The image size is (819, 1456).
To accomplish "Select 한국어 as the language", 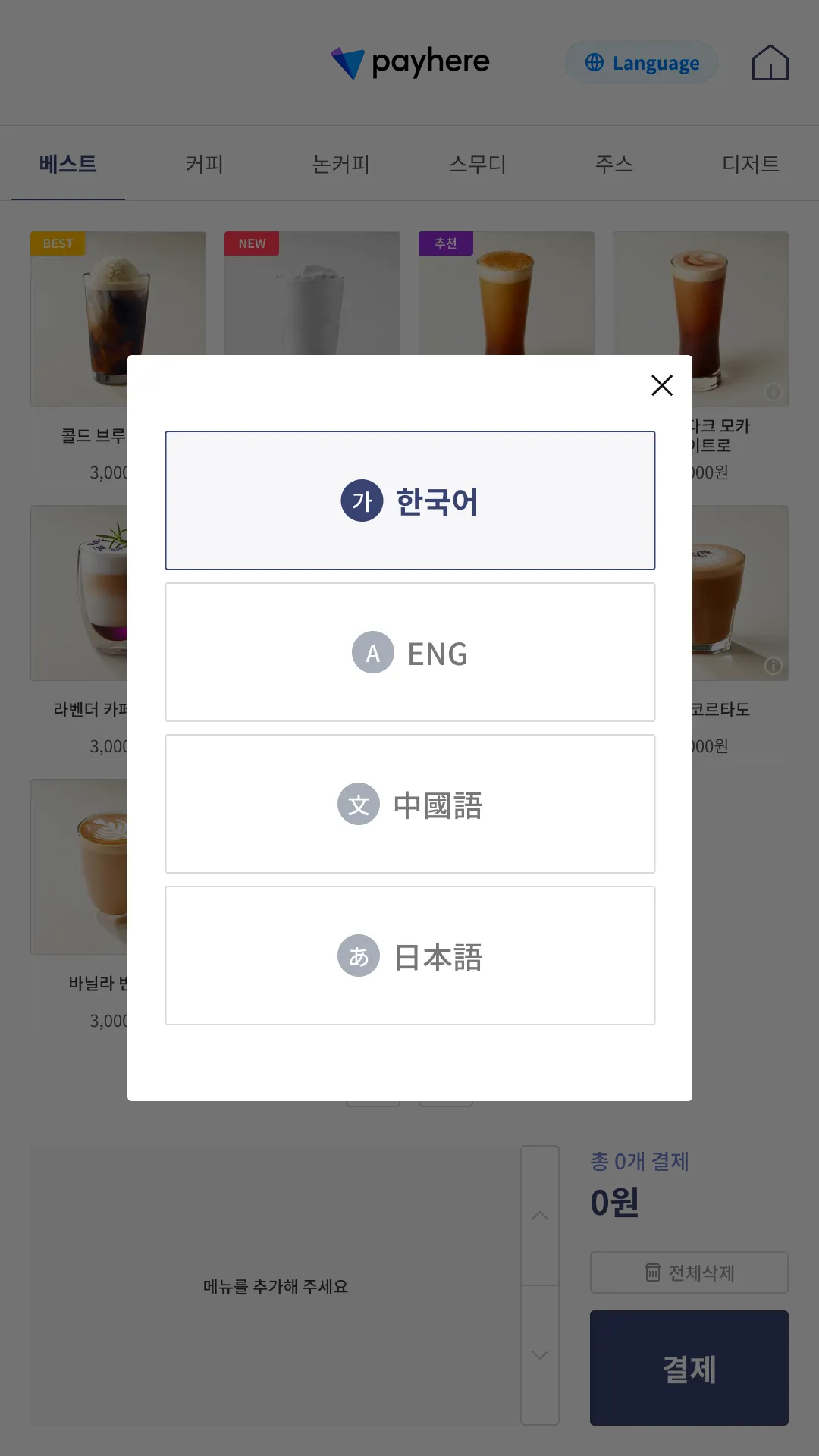I will (x=410, y=500).
